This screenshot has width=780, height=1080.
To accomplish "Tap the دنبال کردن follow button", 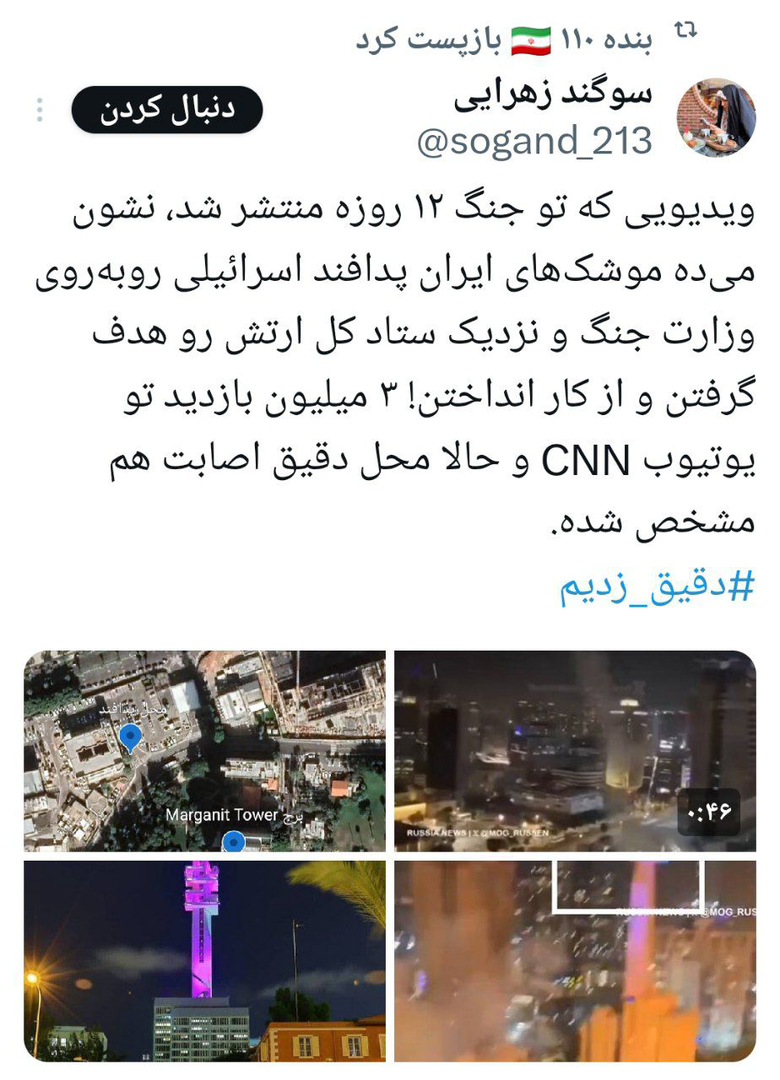I will coord(166,111).
